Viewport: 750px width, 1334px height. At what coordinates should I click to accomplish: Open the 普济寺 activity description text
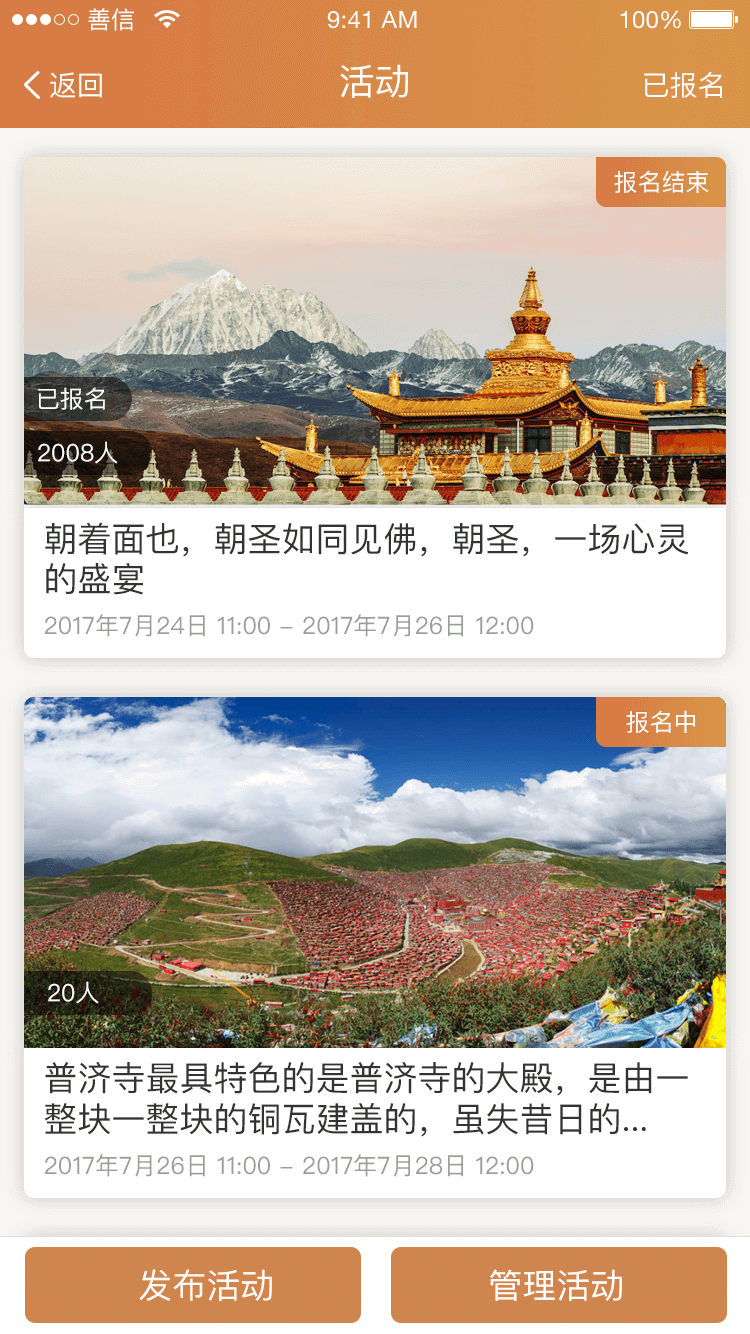click(374, 1092)
